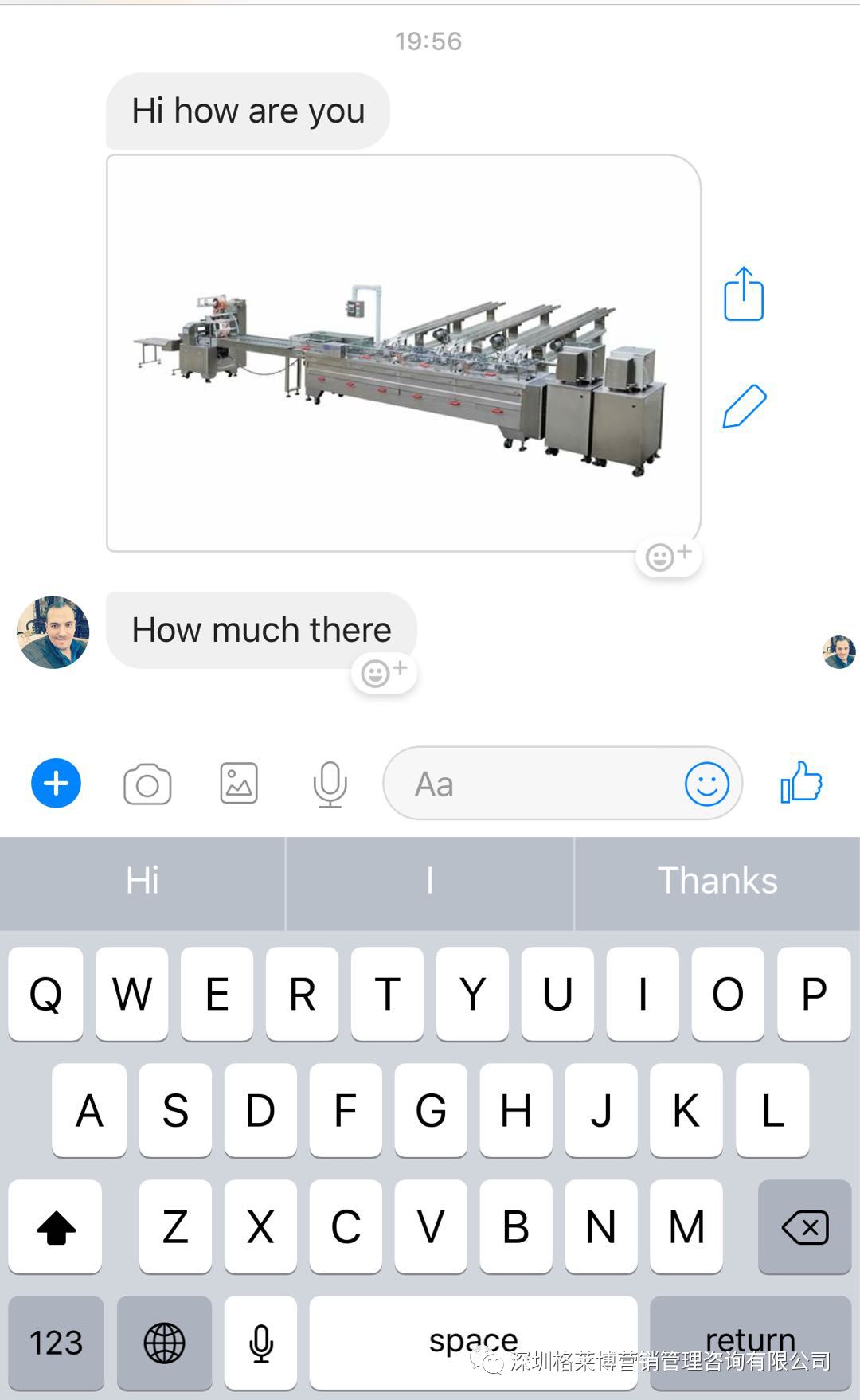Change keyboard language with globe key
Viewport: 860px width, 1400px height.
[164, 1343]
